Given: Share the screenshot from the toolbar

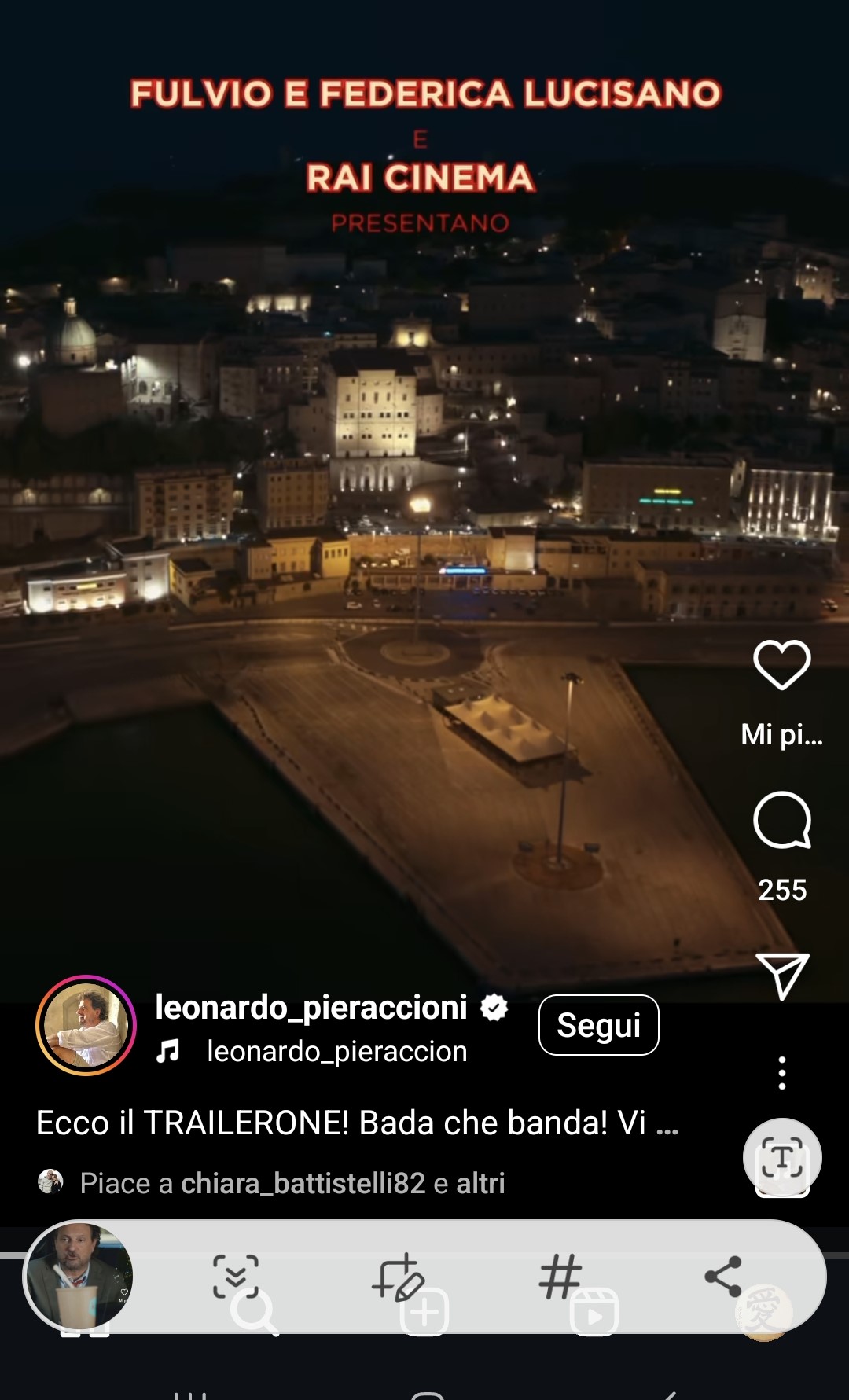Looking at the screenshot, I should [x=723, y=1276].
